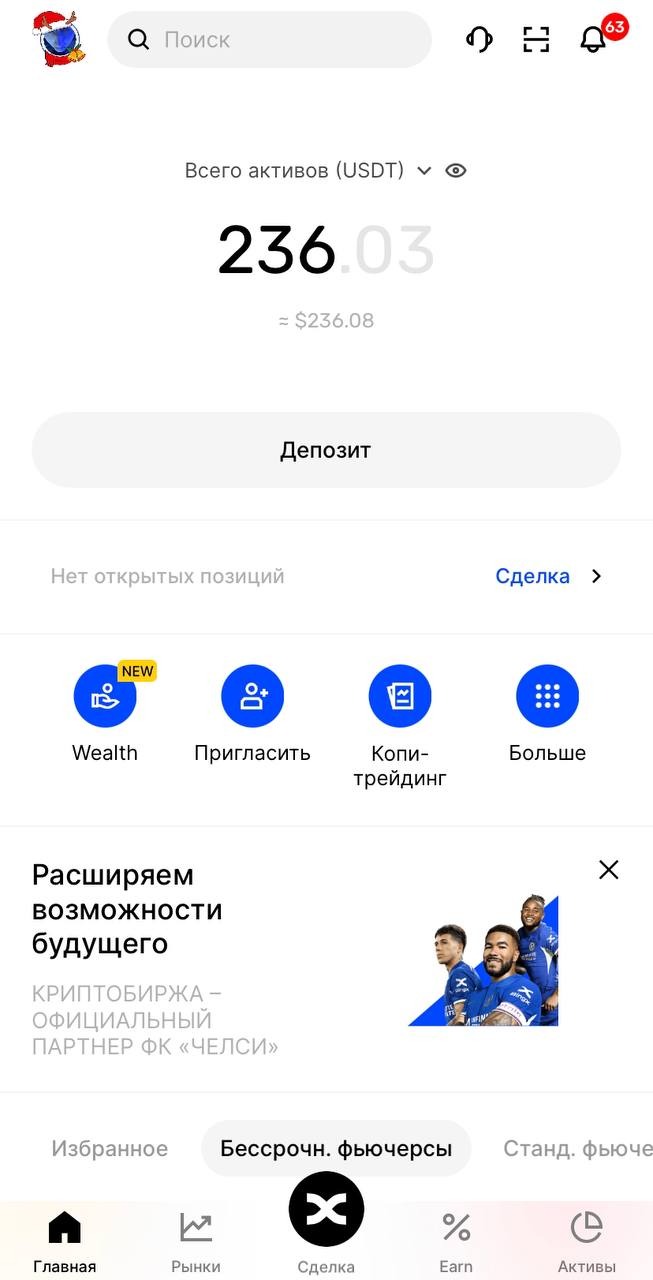Dismiss the Chelsea partner banner
The width and height of the screenshot is (653, 1280).
coord(608,870)
